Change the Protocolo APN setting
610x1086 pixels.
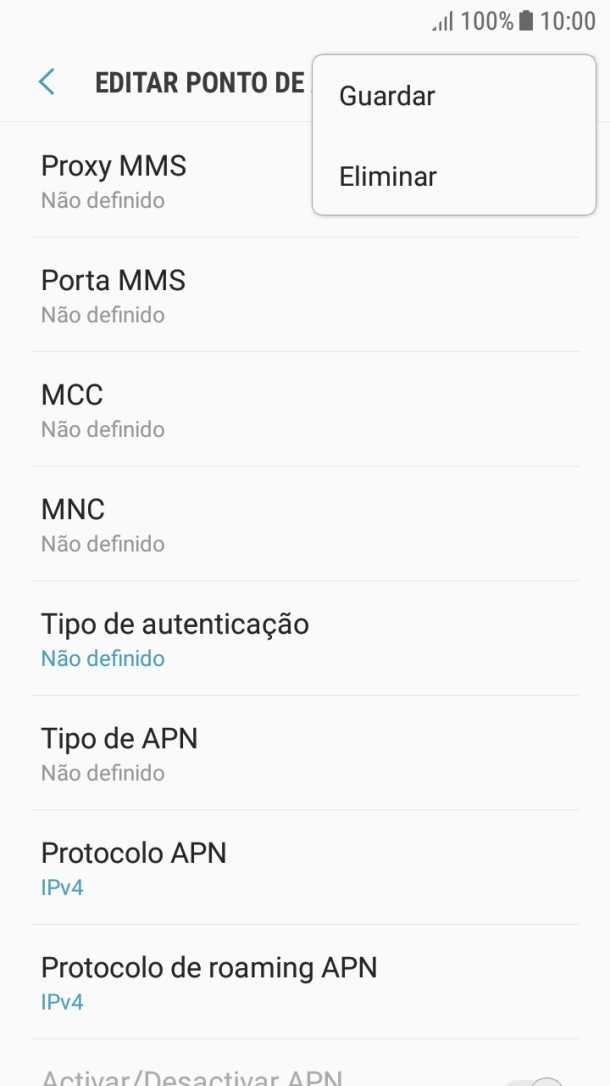click(x=304, y=868)
